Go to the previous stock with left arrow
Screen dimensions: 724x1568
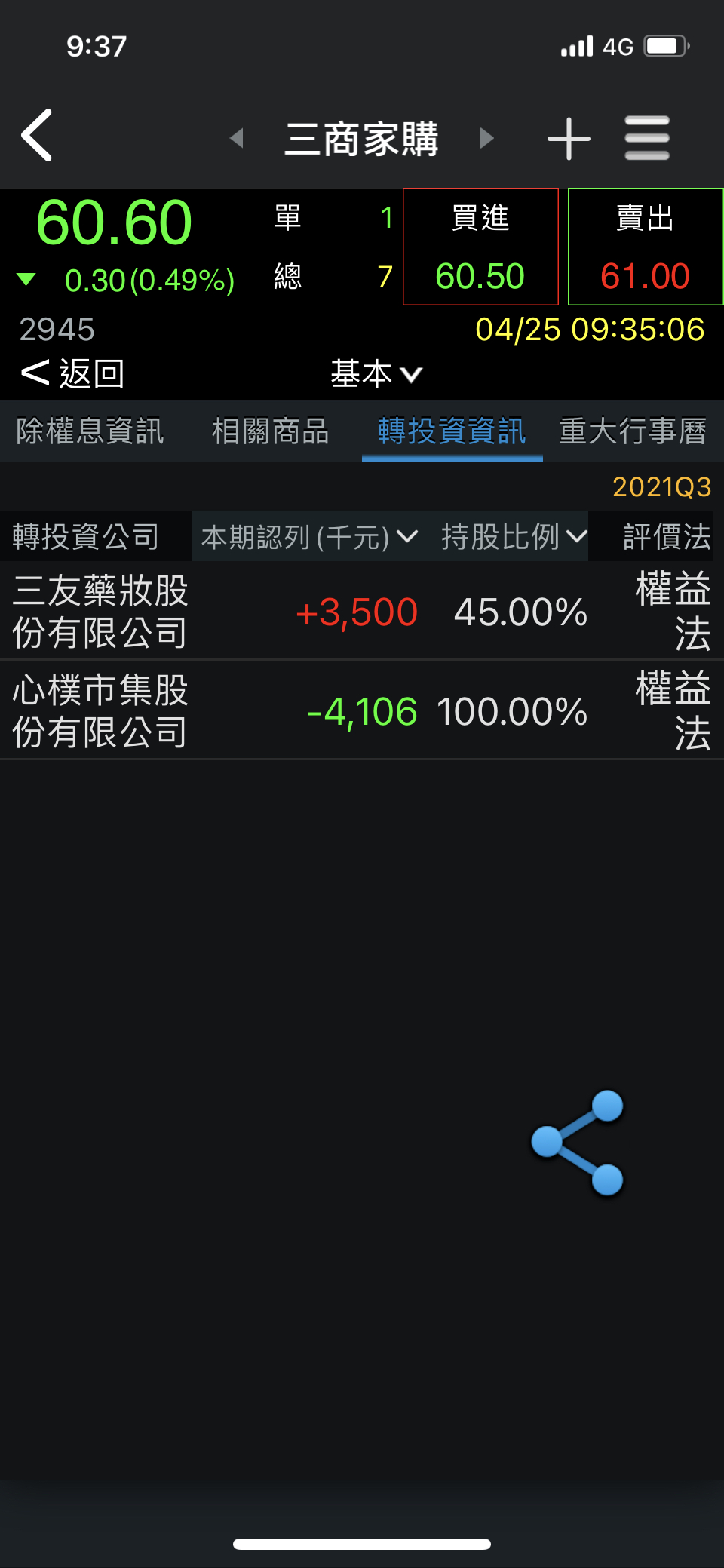point(237,138)
